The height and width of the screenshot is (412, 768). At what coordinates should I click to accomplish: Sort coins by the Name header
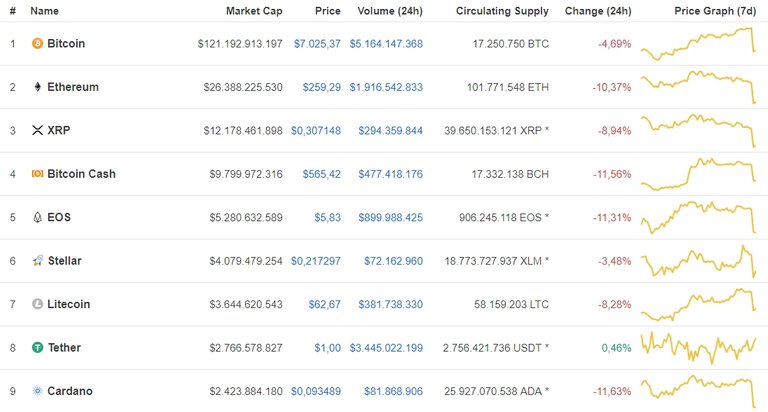[x=44, y=11]
